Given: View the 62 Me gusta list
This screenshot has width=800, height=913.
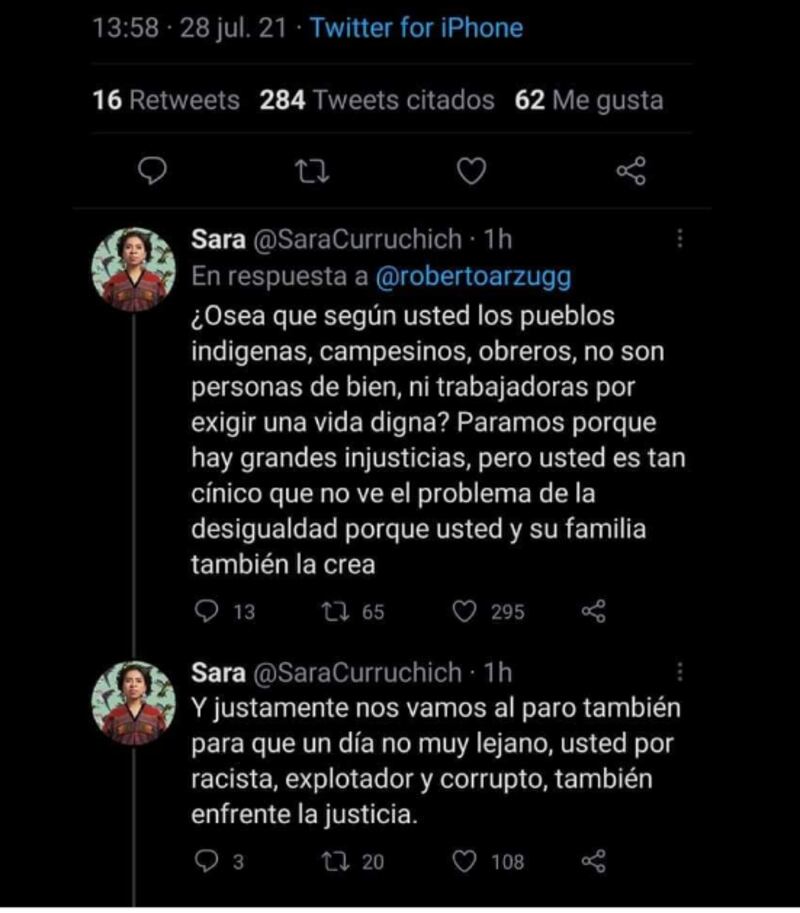Looking at the screenshot, I should pos(588,101).
